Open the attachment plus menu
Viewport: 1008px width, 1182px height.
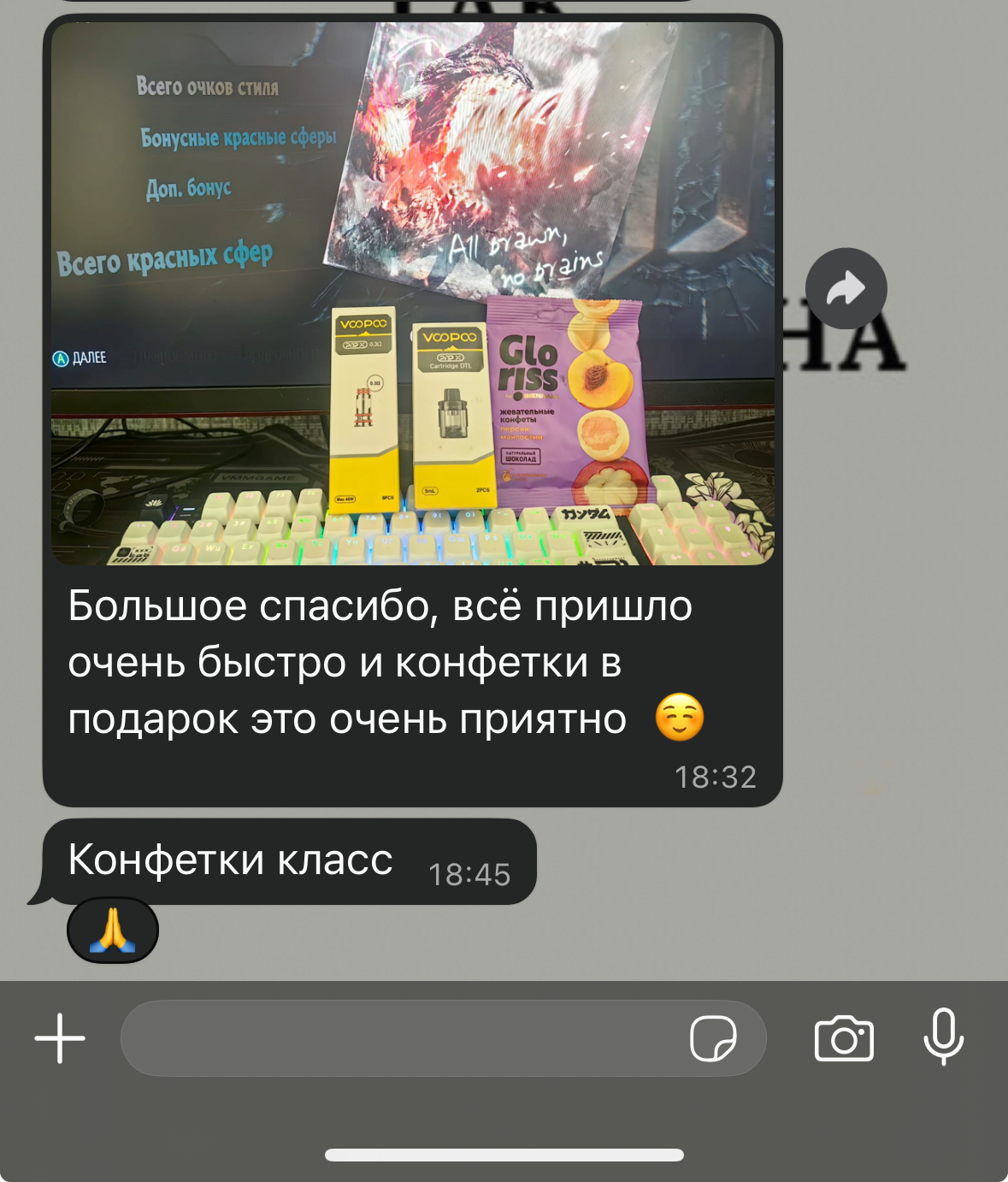tap(60, 1038)
